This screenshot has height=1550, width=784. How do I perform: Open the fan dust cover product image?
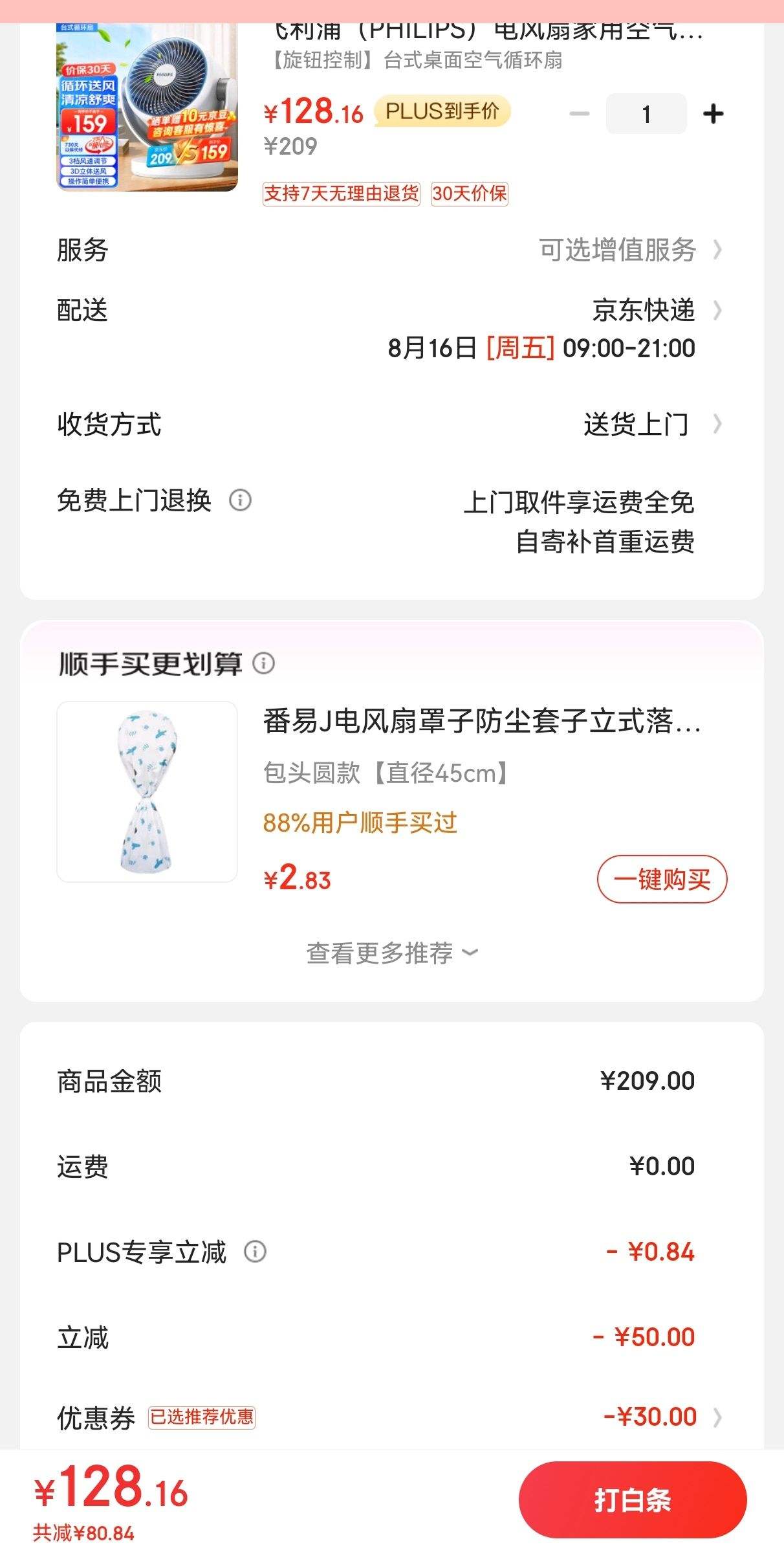coord(147,792)
